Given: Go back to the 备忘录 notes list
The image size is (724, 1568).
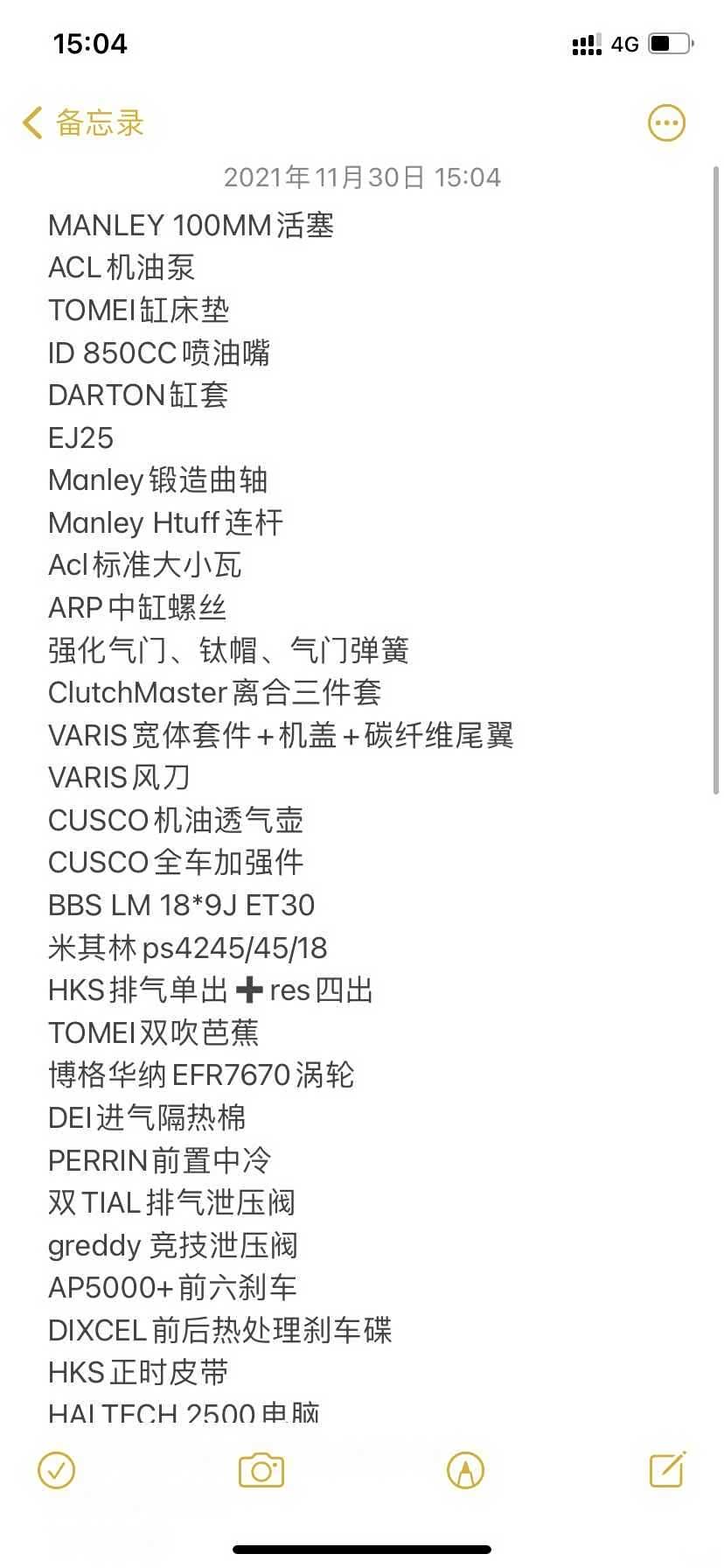Looking at the screenshot, I should (83, 123).
